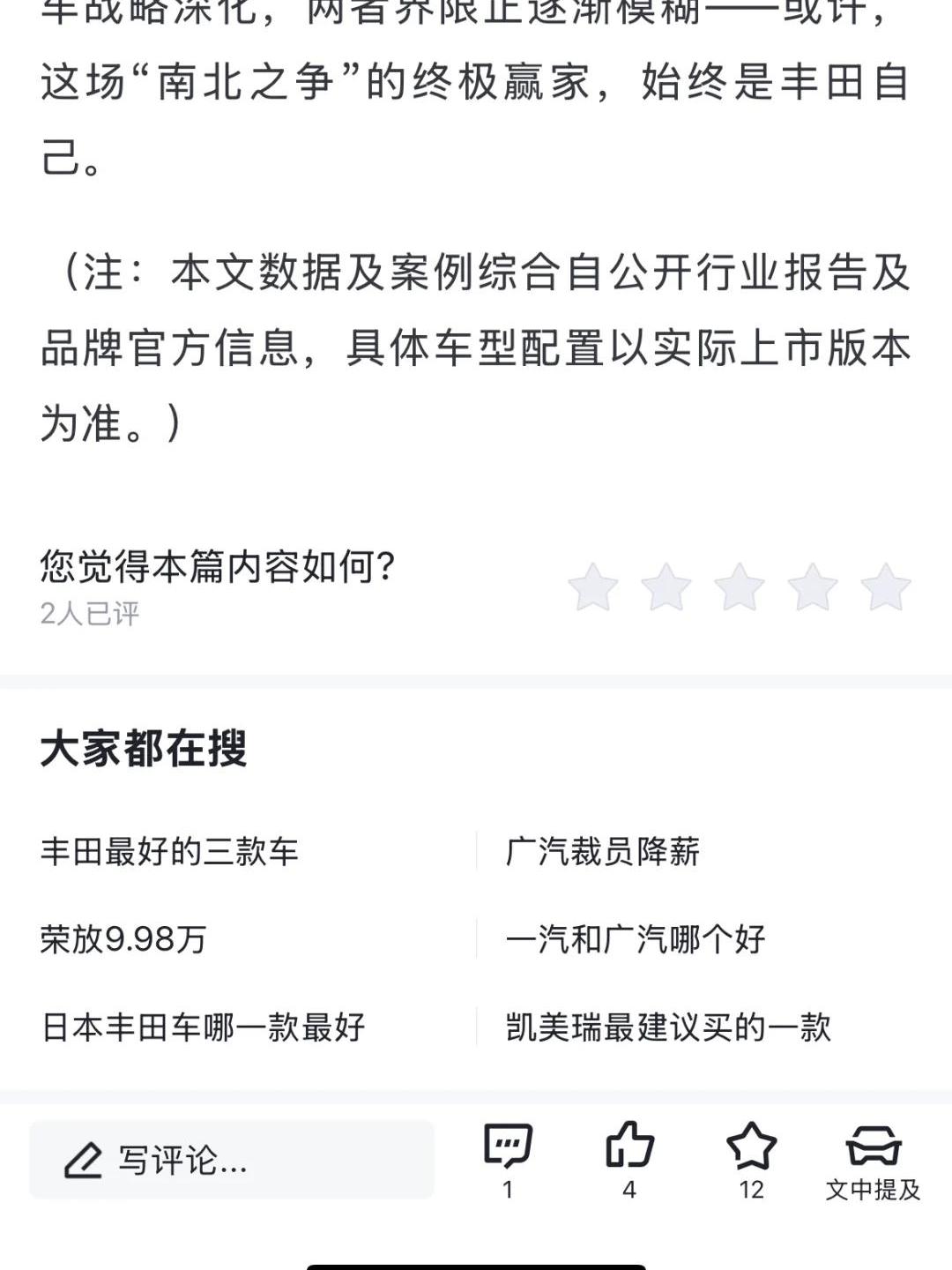View the article's comments
The width and height of the screenshot is (952, 1270).
pos(508,1159)
